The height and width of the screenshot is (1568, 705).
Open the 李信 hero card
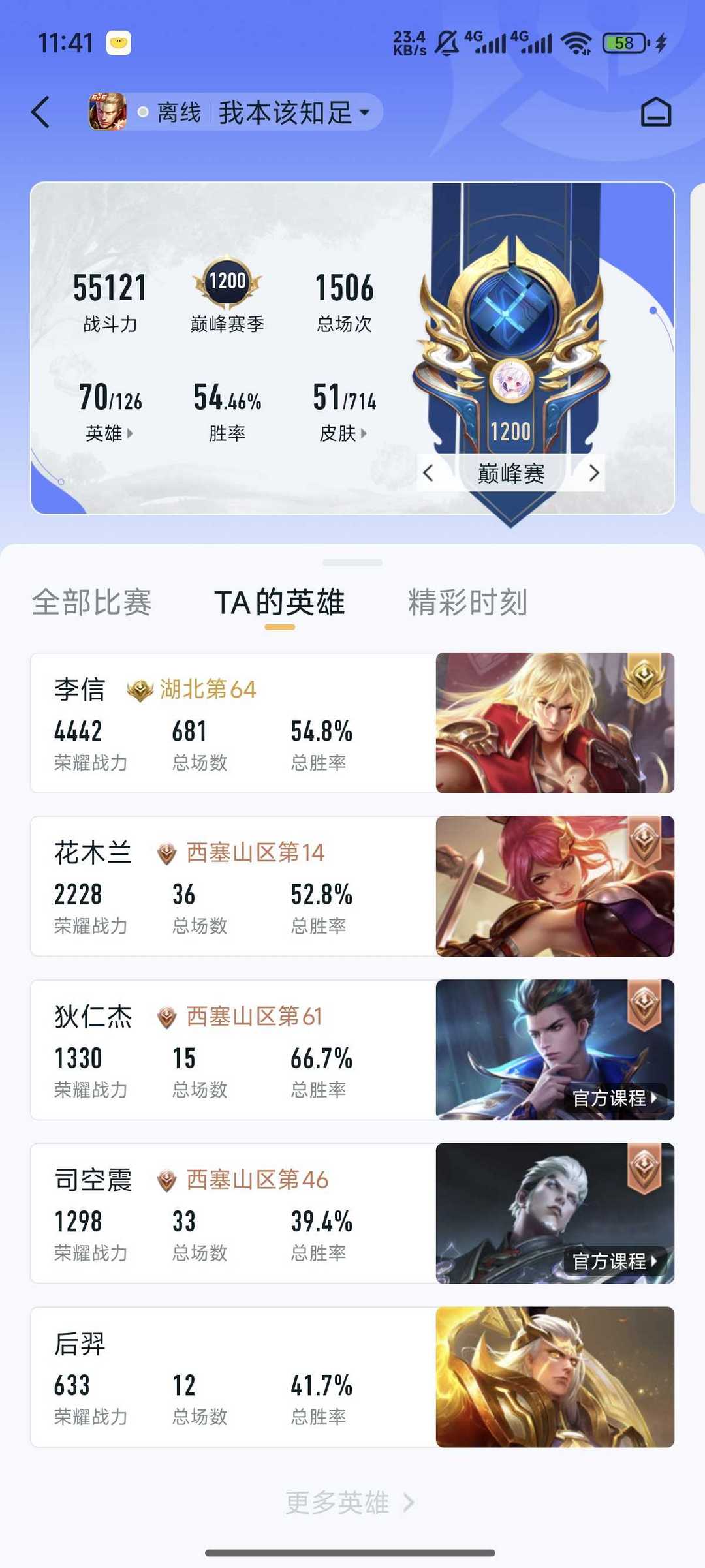pyautogui.click(x=352, y=723)
